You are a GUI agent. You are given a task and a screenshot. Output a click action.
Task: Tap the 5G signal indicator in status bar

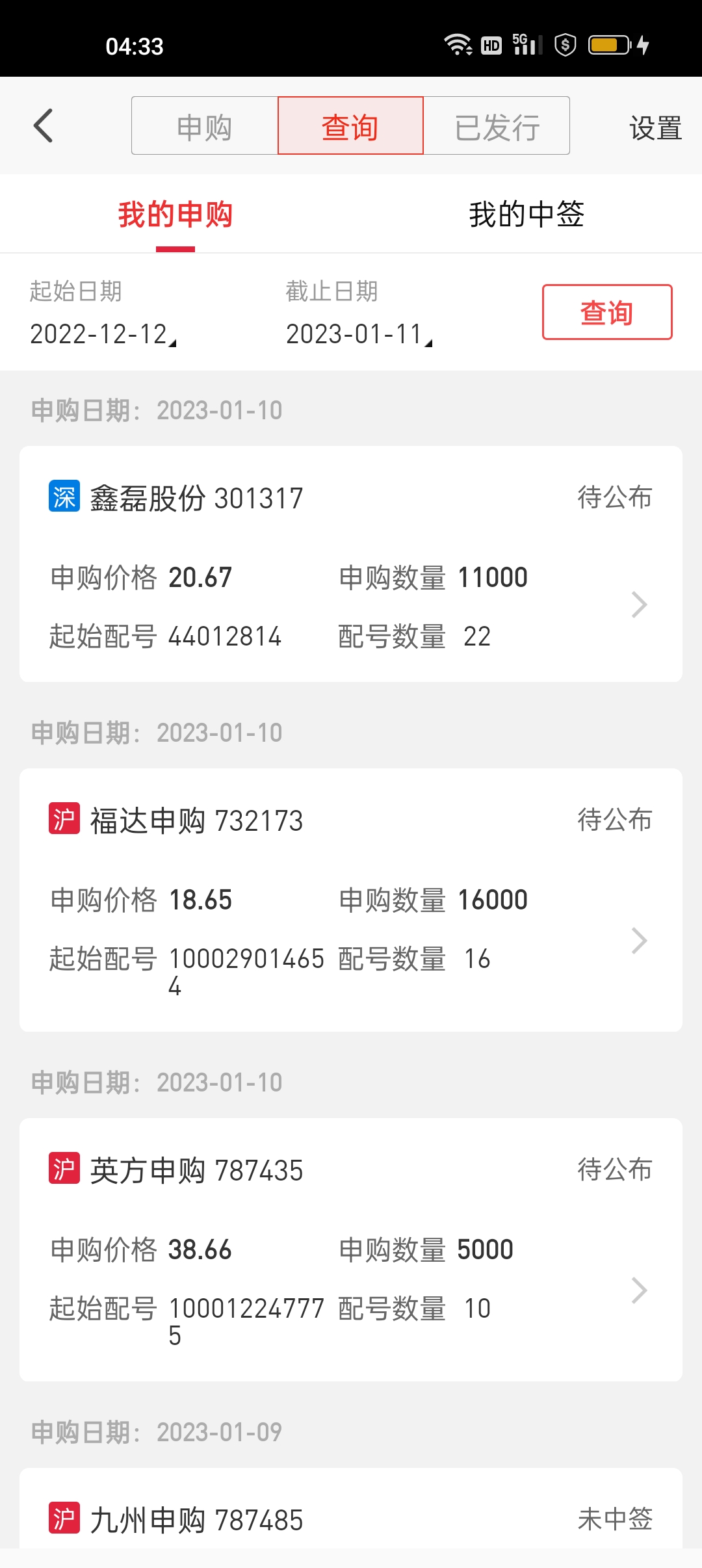(x=528, y=44)
